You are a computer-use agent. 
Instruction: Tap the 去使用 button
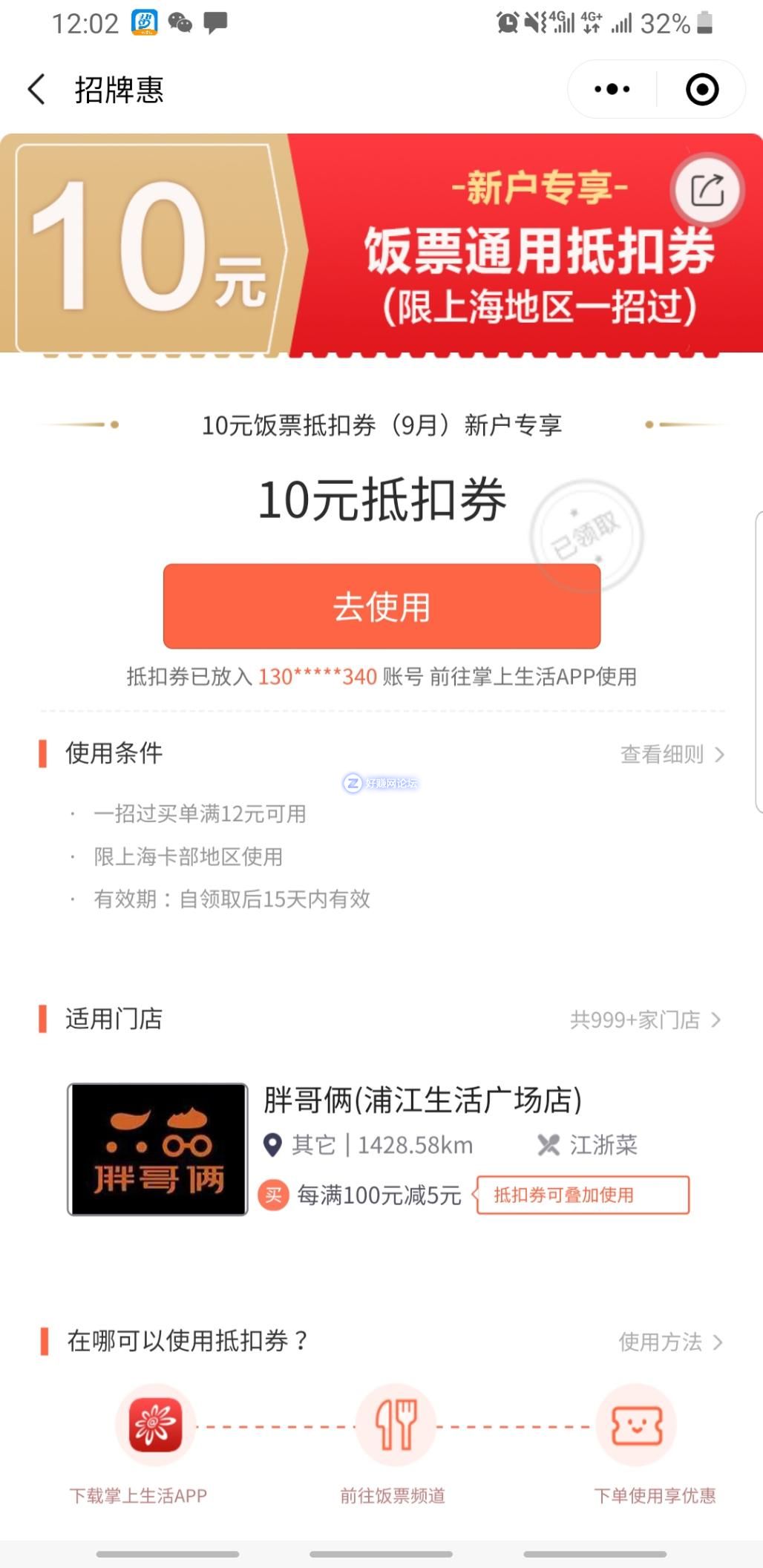pos(381,606)
